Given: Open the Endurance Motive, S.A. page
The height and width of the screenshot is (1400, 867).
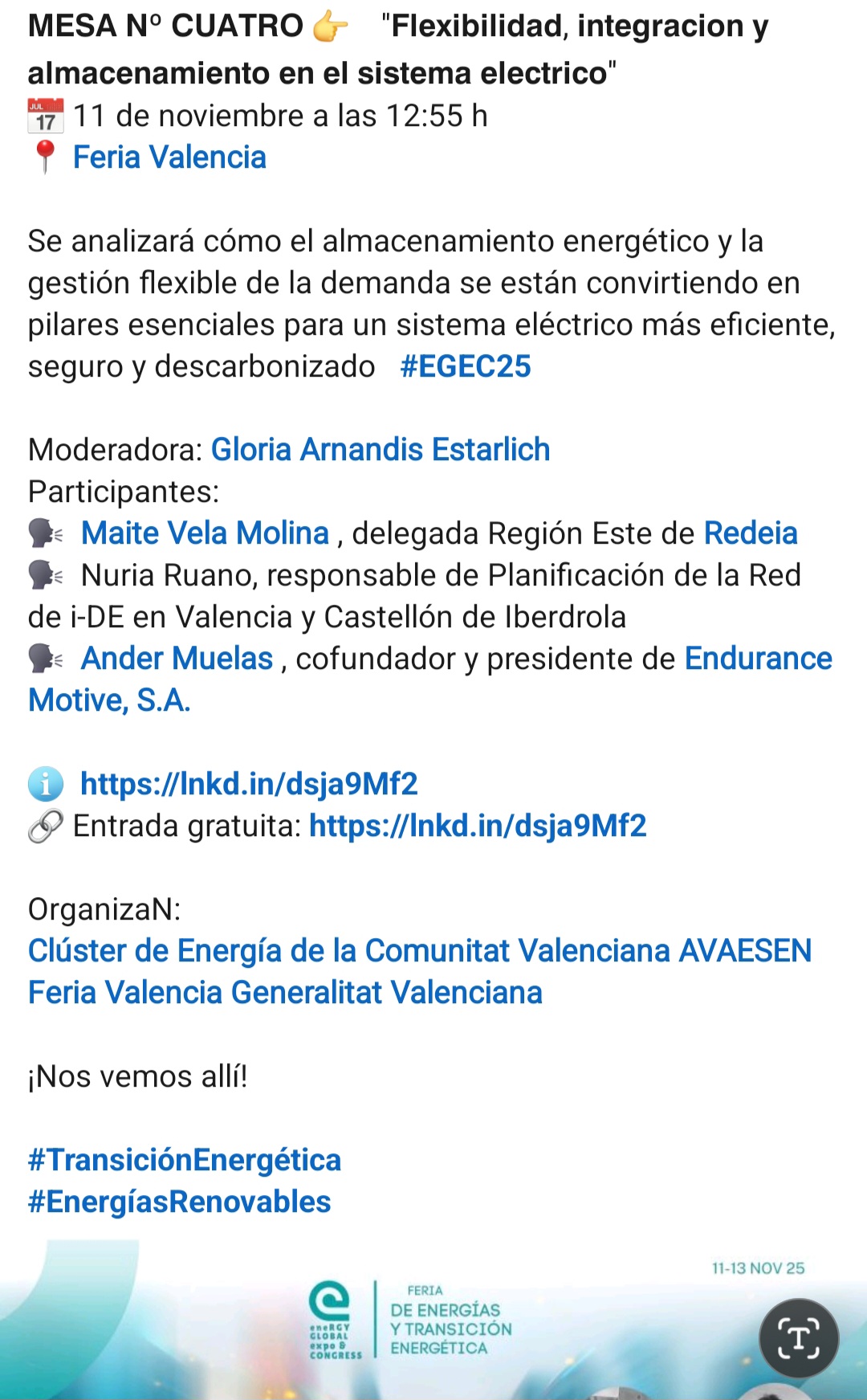Looking at the screenshot, I should (758, 659).
